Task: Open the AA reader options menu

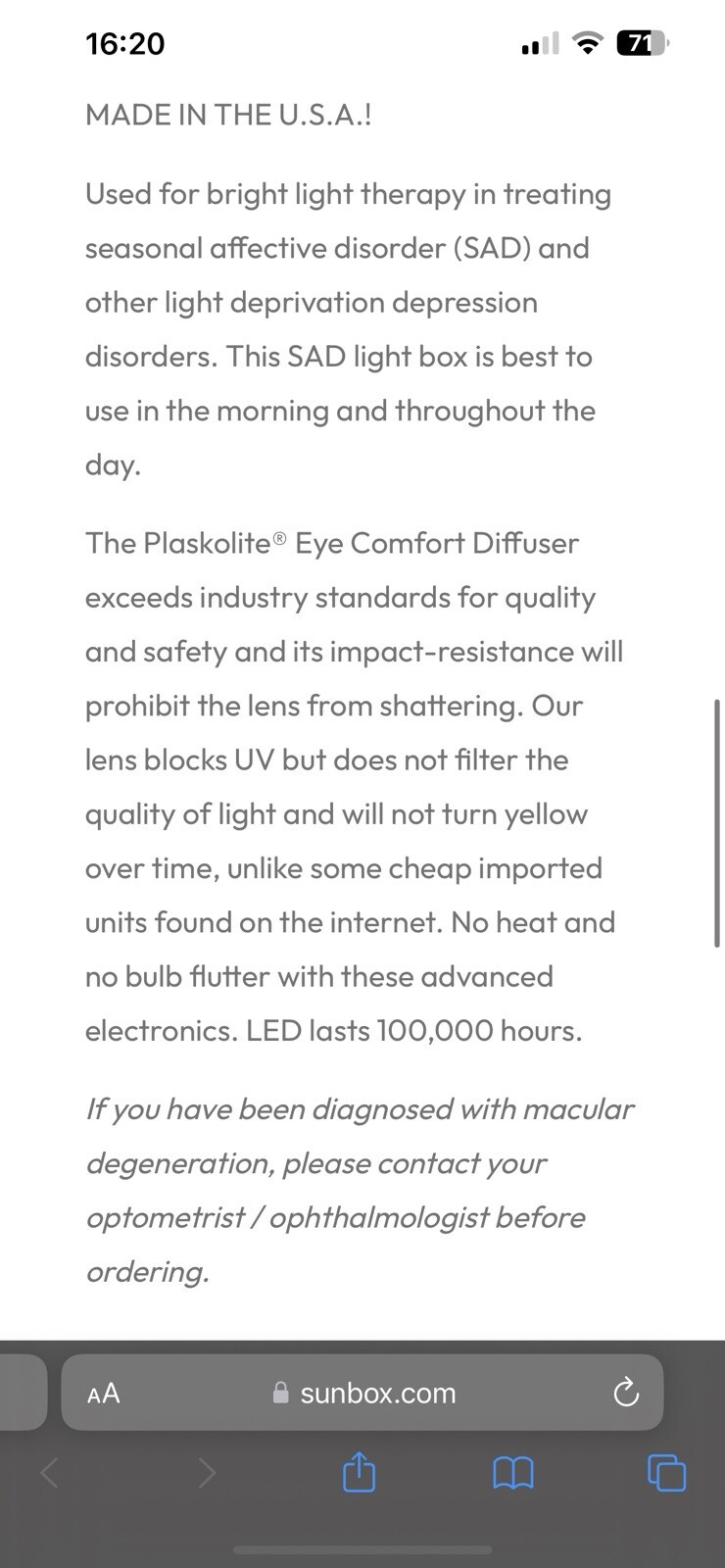Action: (x=104, y=1393)
